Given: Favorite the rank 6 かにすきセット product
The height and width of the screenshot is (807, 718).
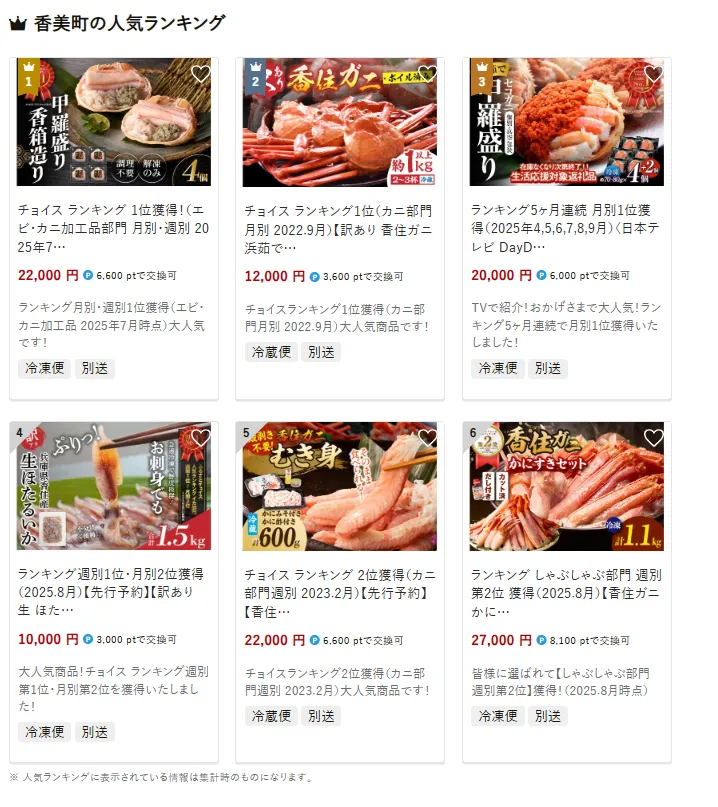Looking at the screenshot, I should pos(653,438).
